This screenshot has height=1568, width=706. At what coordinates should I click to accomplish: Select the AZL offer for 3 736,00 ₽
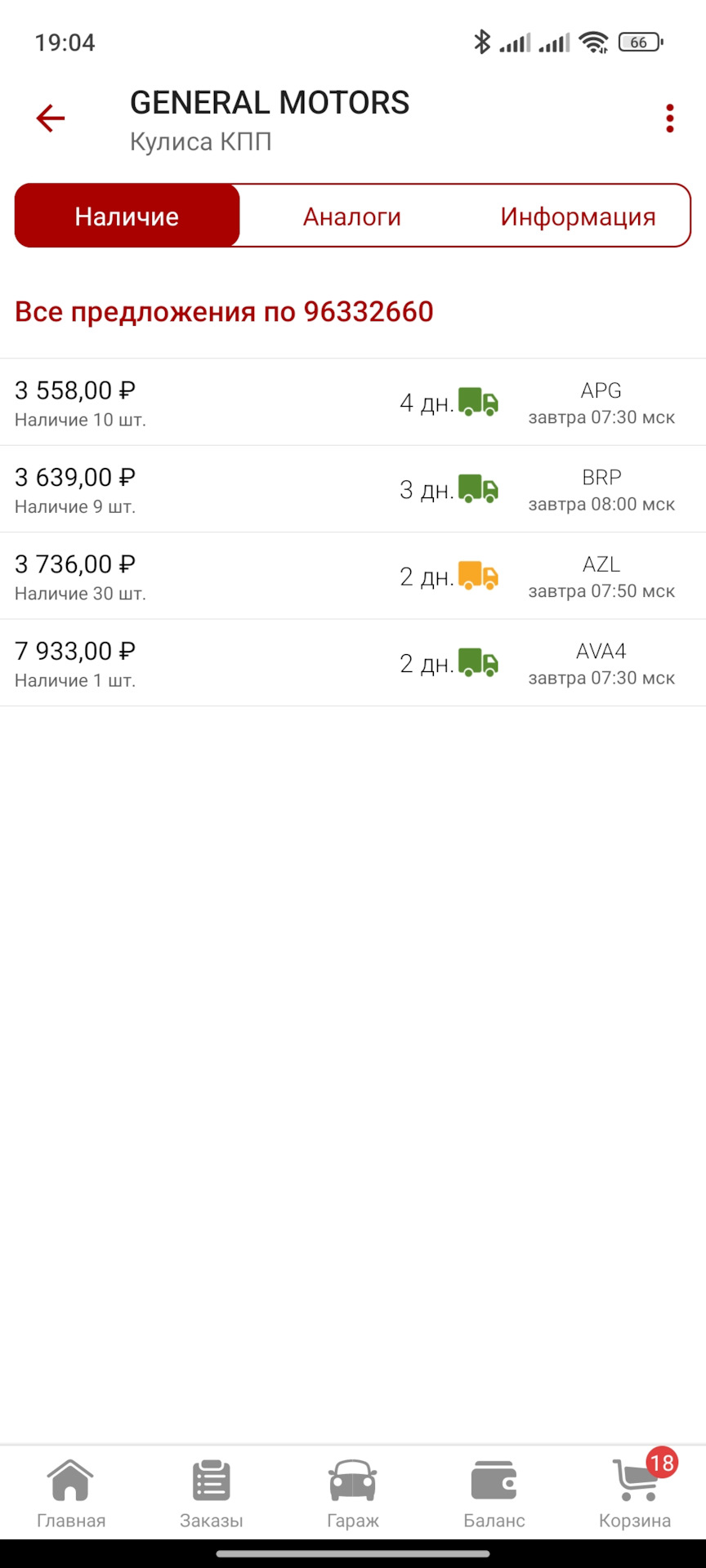(353, 577)
